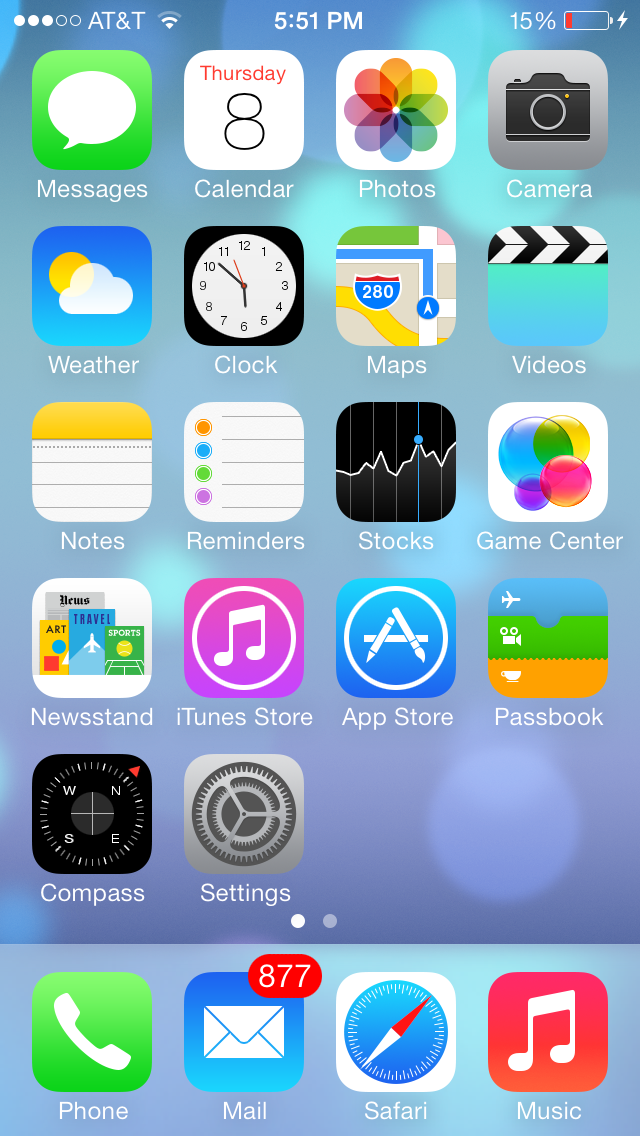Screen dimensions: 640x1136
Task: Open the Newsstand folder
Action: 92,638
